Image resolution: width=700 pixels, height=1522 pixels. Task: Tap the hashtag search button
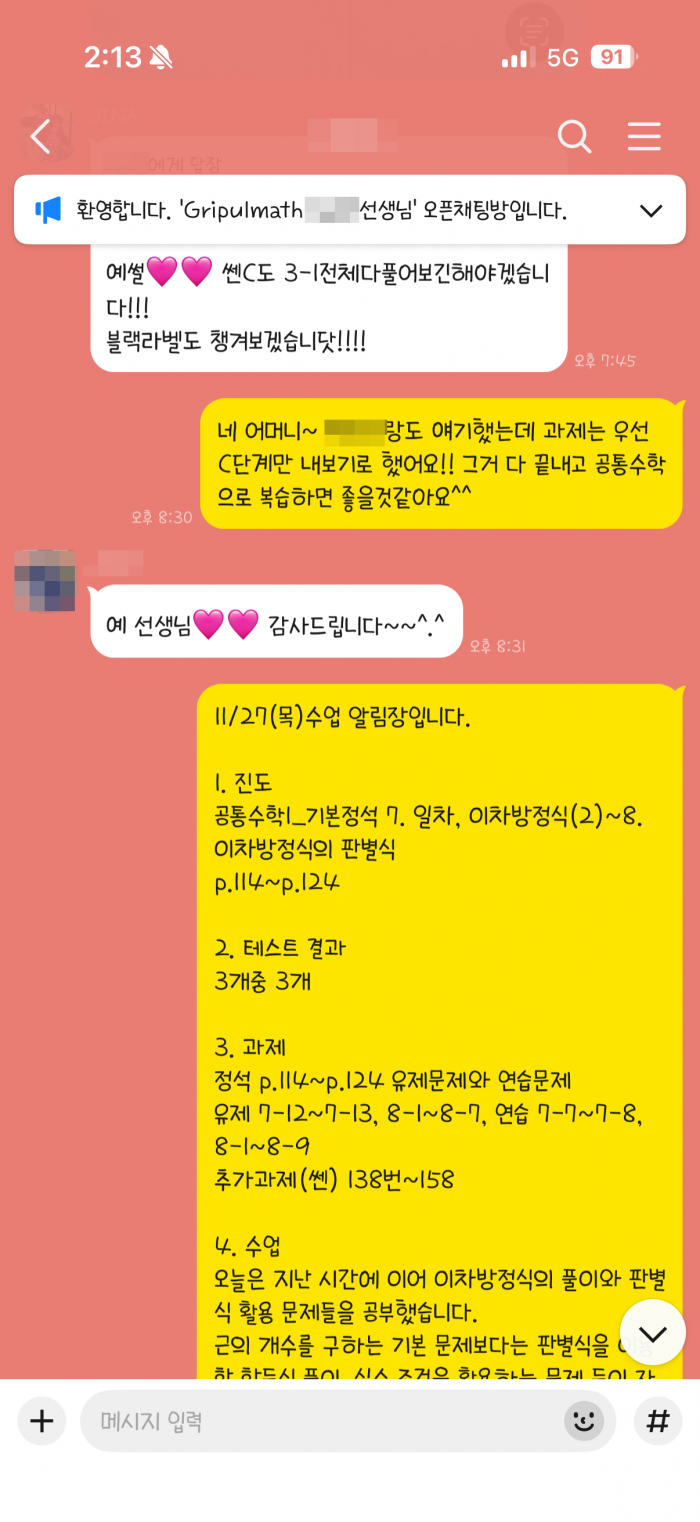click(x=658, y=1421)
